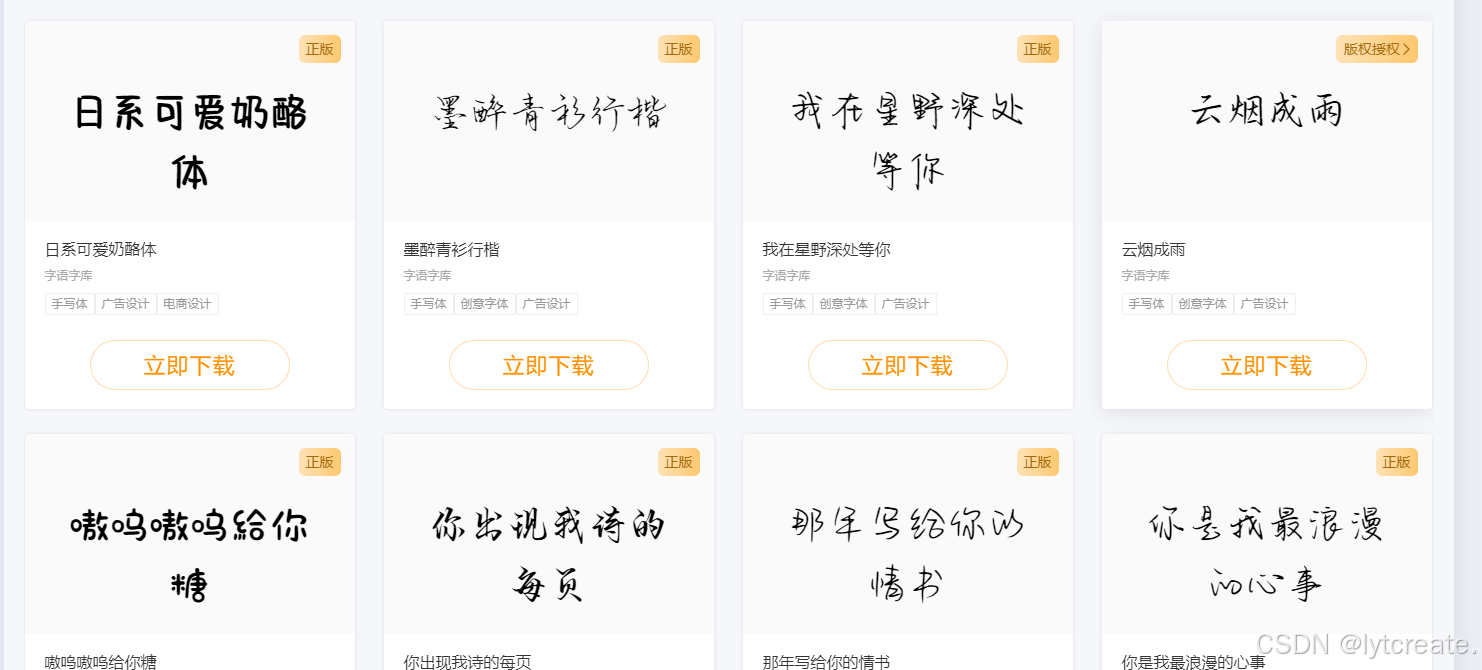Open the 日系可爱奶酪体 font preview
Viewport: 1482px width, 670px height.
(x=190, y=140)
